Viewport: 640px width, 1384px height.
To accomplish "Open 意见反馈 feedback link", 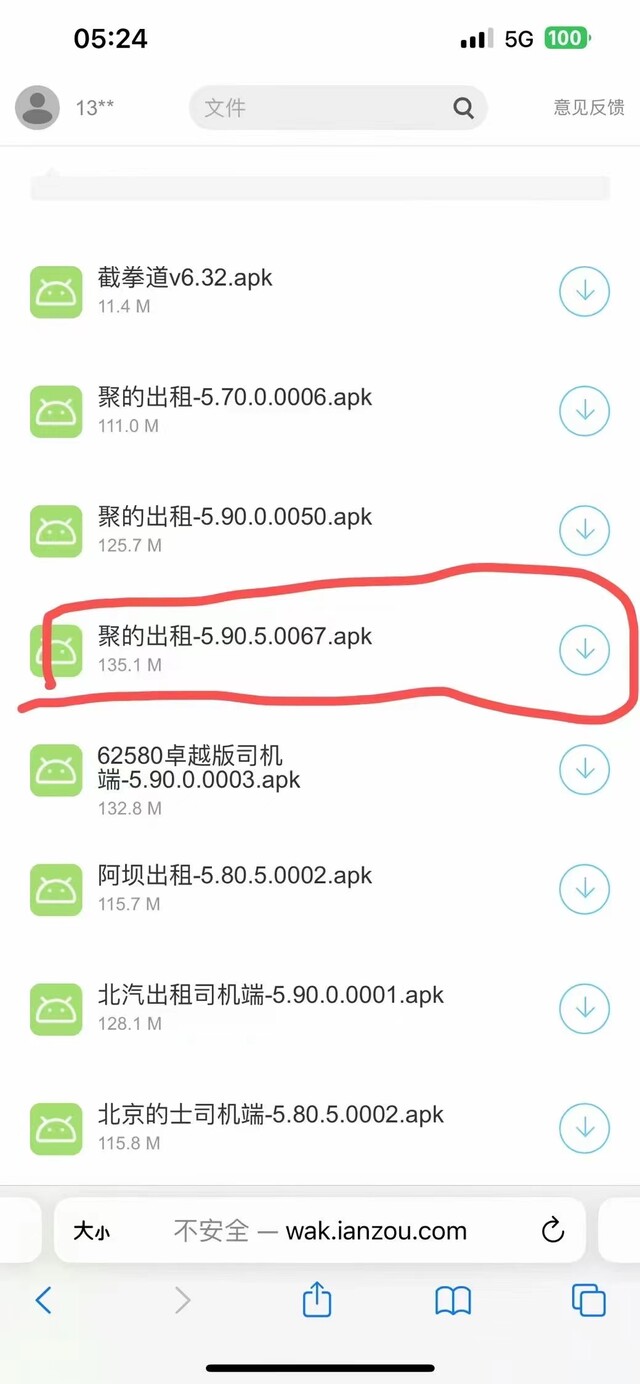I will tap(589, 108).
